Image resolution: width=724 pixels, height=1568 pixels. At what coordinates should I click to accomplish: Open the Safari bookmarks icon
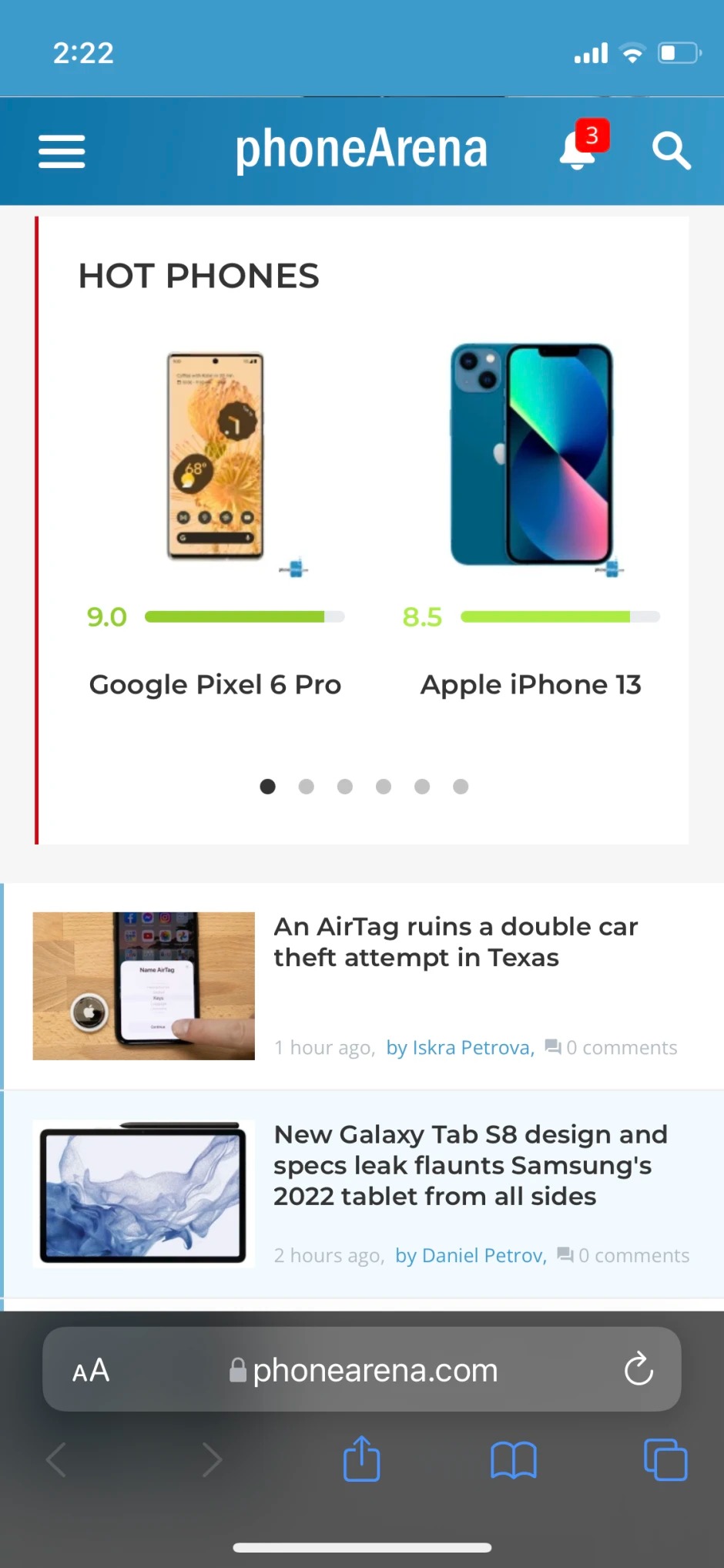[x=513, y=1459]
